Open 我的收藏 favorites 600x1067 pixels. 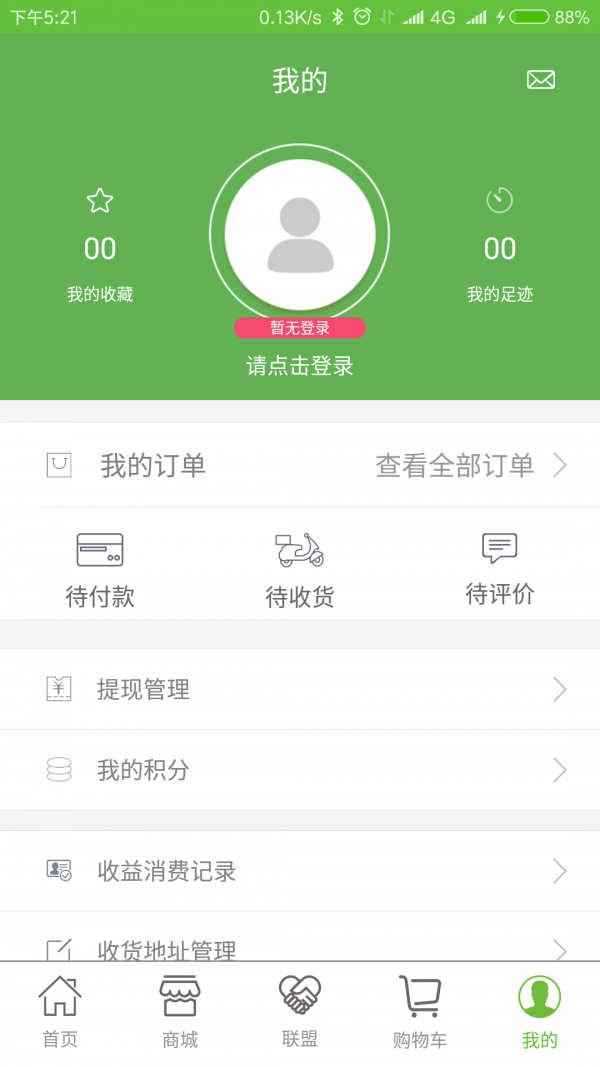[x=100, y=245]
